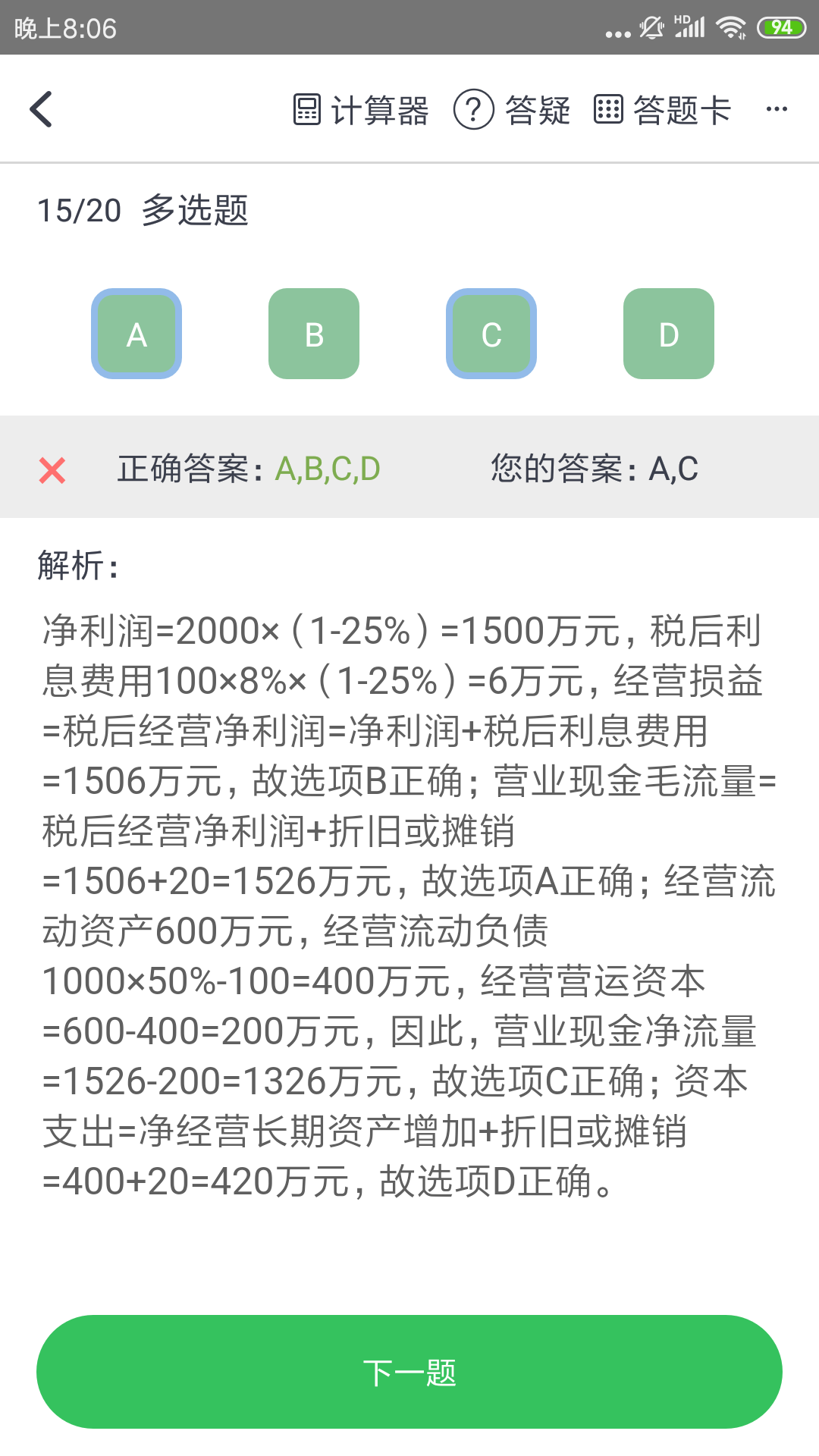Choose answer option D
819x1456 pixels.
(669, 334)
